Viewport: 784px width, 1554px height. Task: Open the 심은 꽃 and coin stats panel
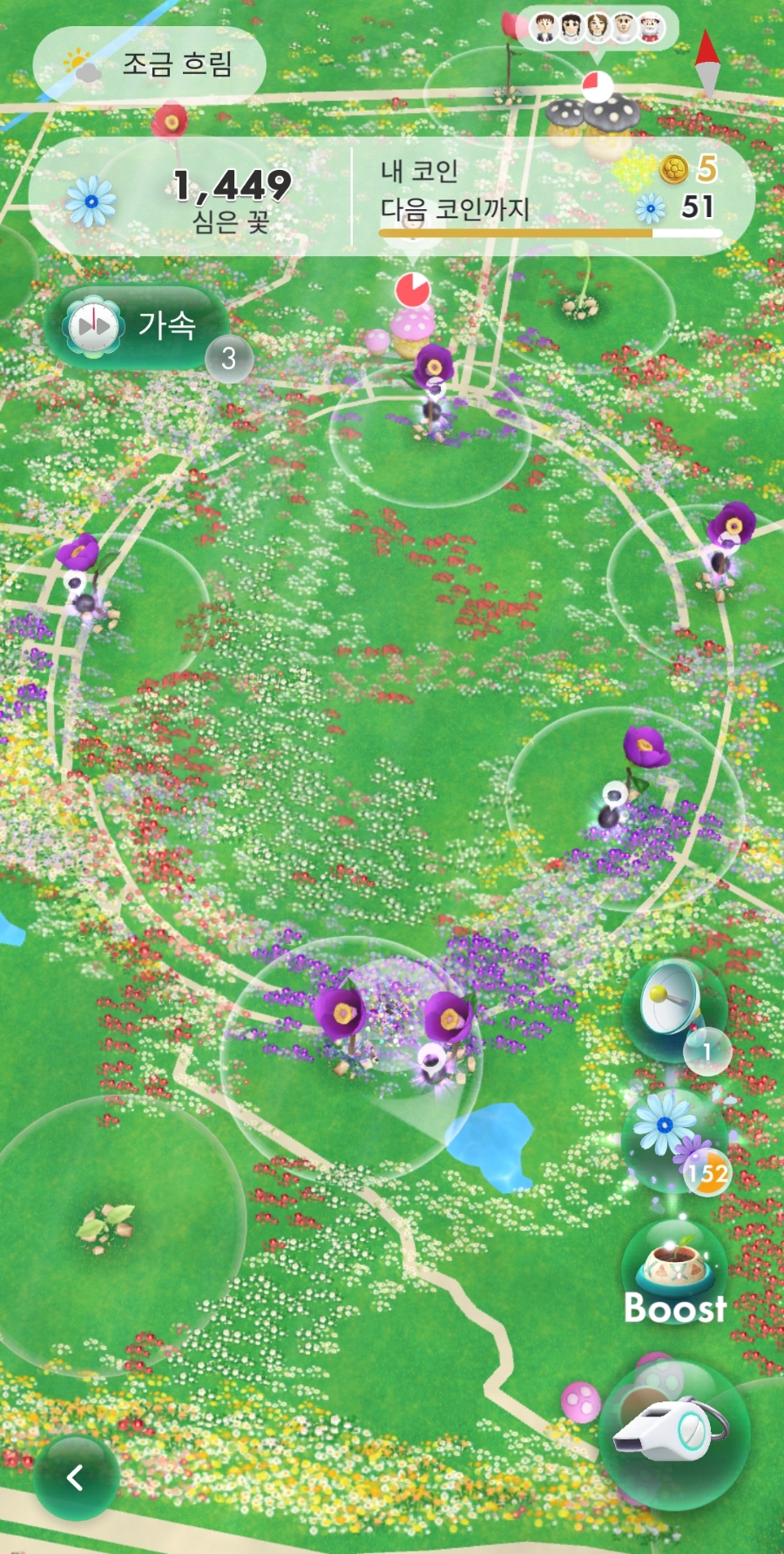point(391,197)
